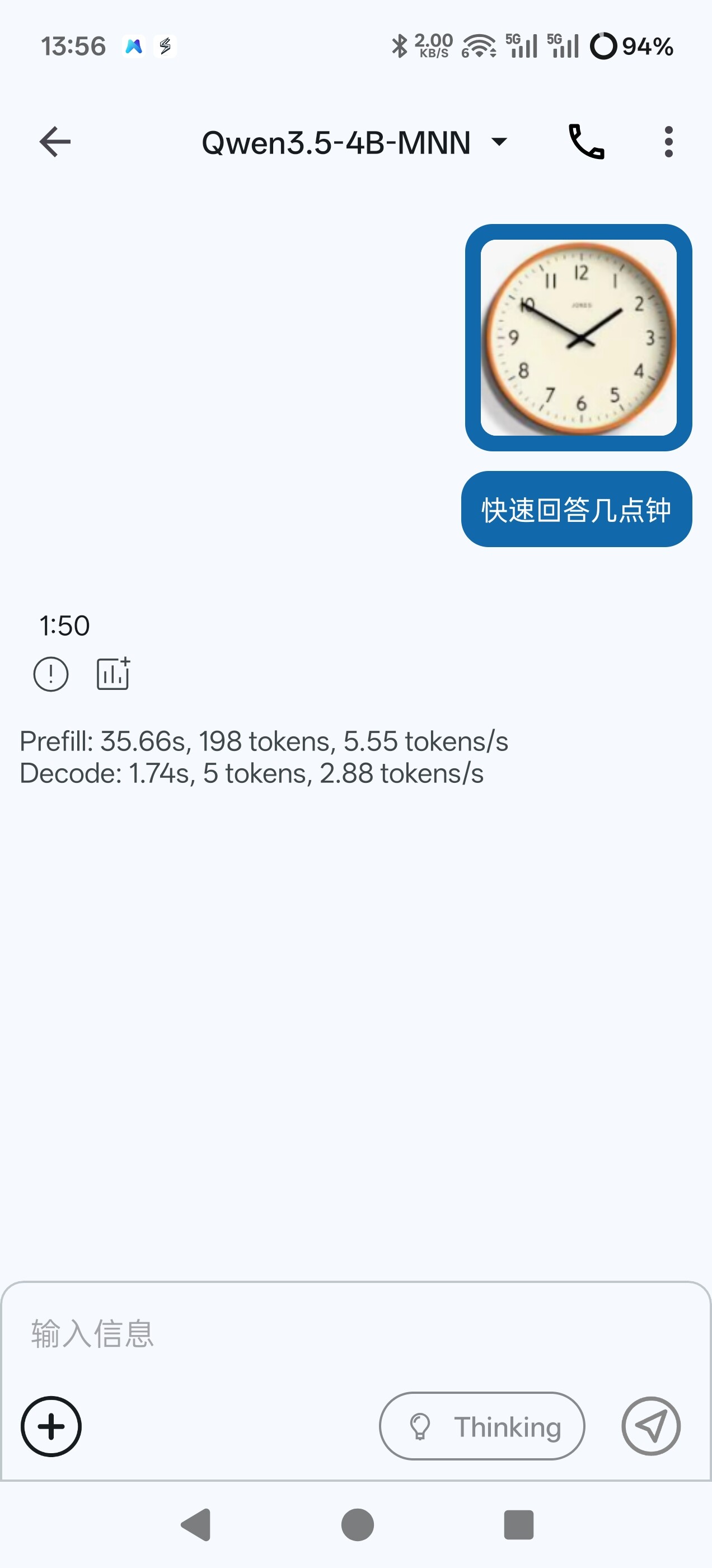Open the clock image in the chat
The width and height of the screenshot is (712, 1568).
578,337
